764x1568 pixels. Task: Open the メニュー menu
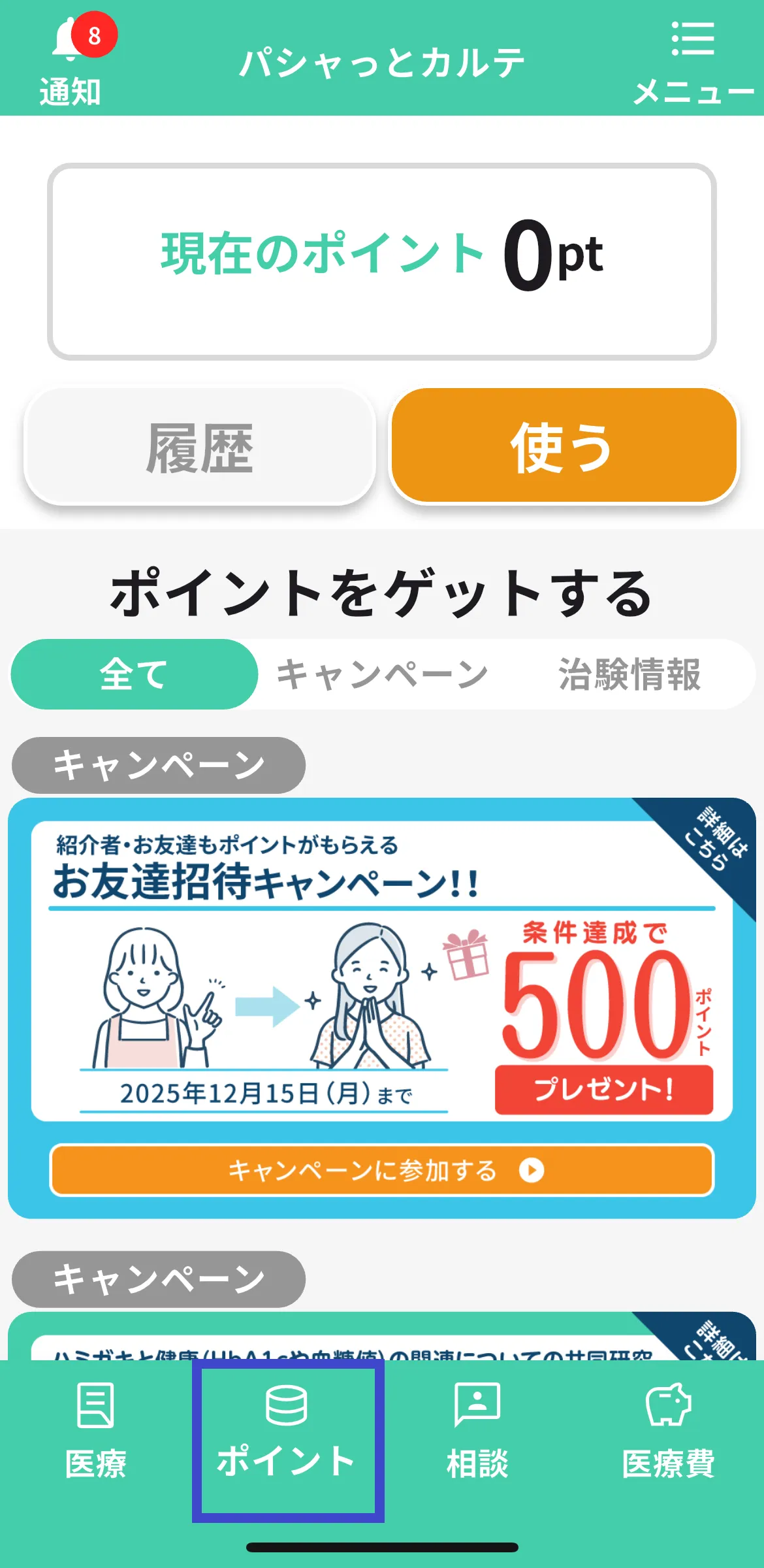(x=693, y=63)
